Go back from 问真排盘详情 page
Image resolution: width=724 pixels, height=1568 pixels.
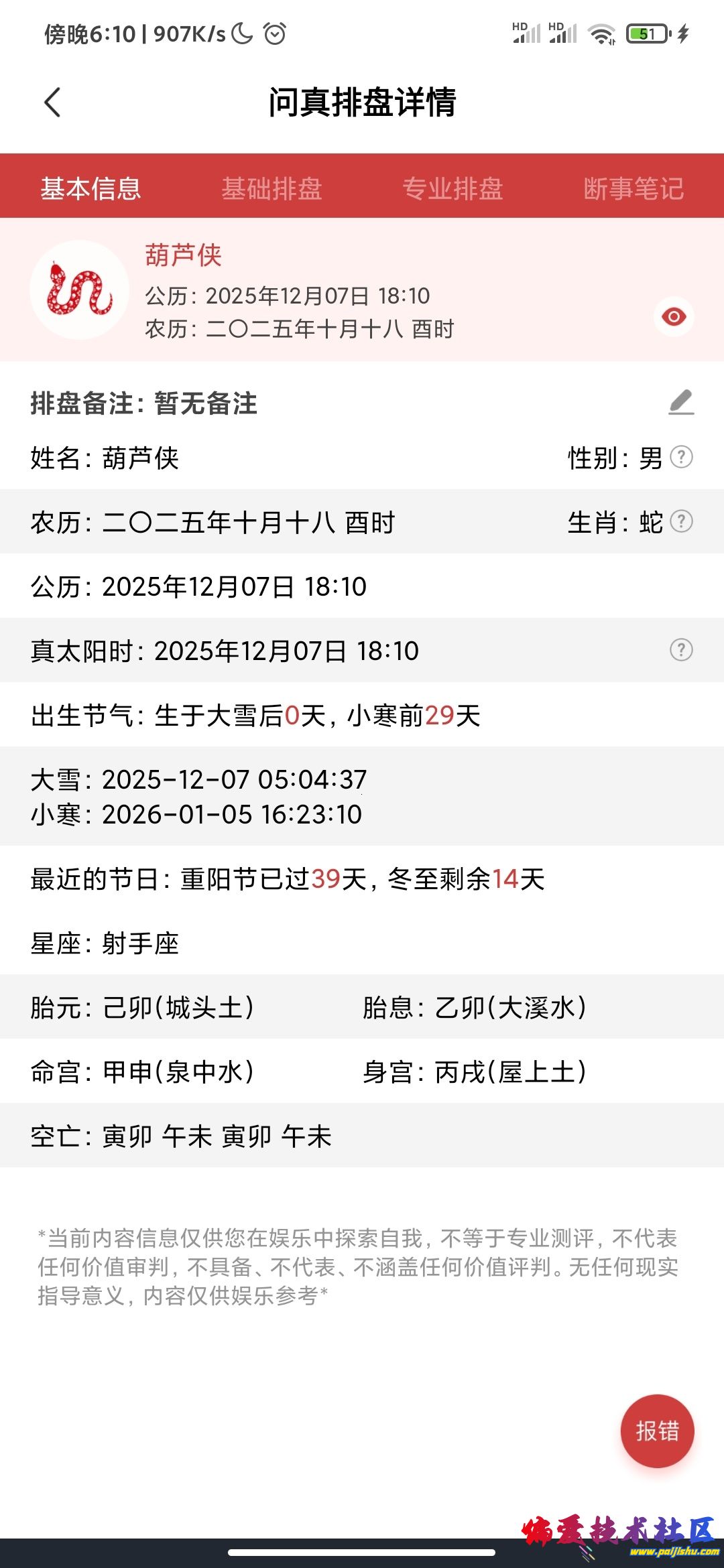pyautogui.click(x=52, y=103)
